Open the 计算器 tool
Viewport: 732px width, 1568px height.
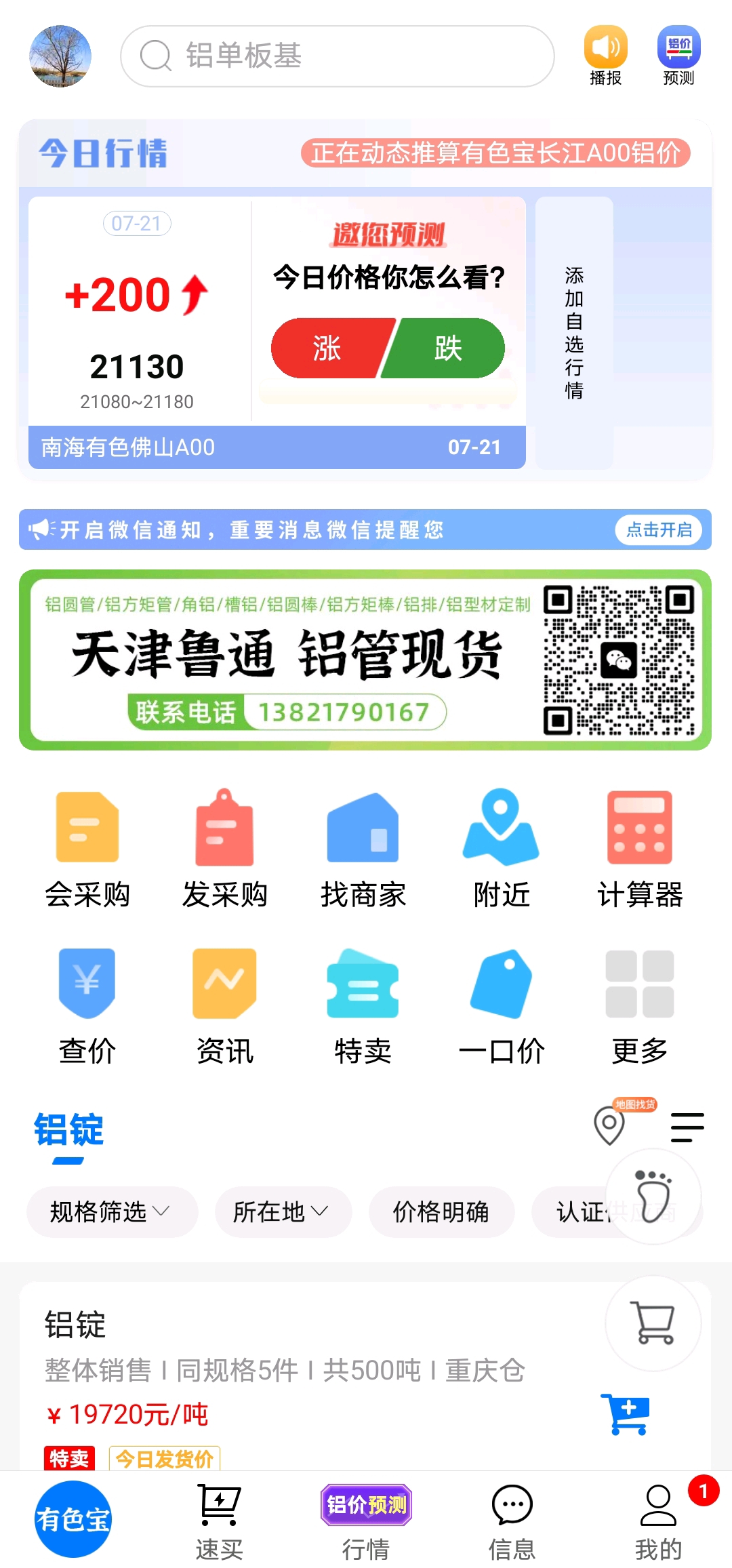640,849
